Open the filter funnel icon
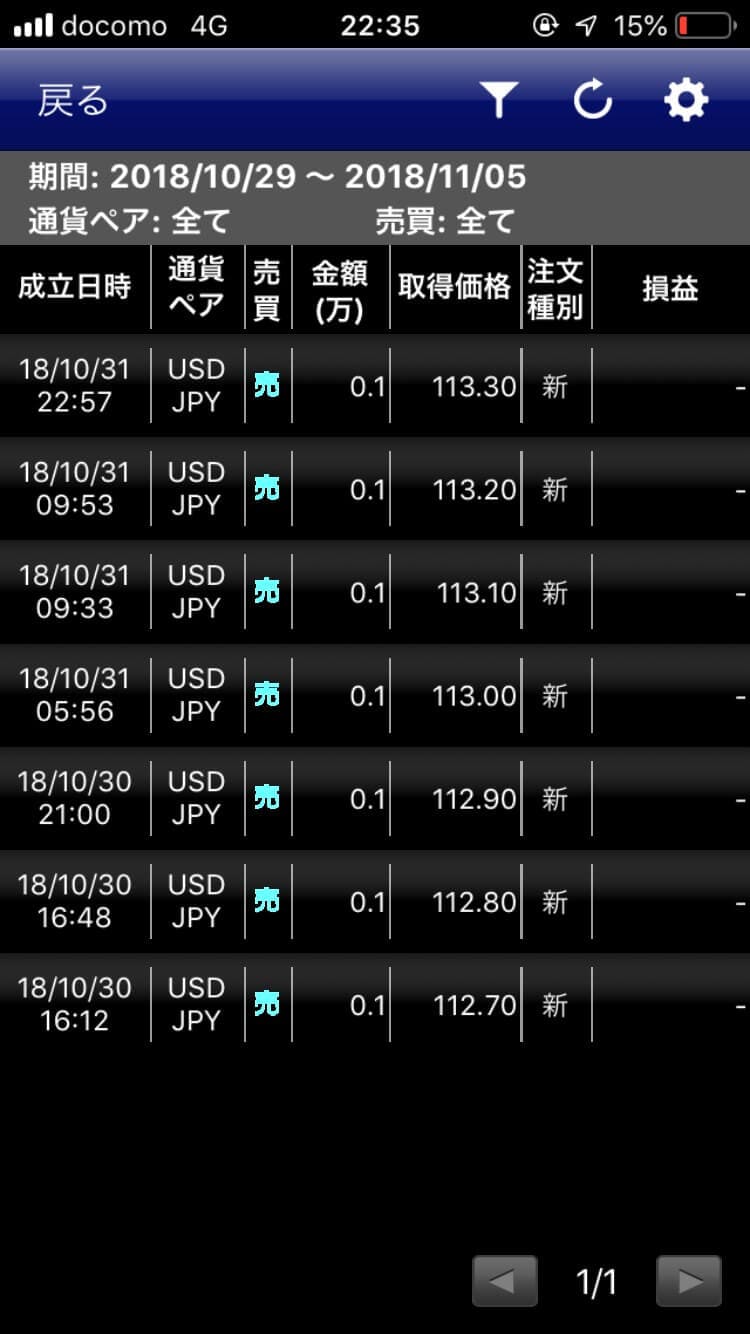Viewport: 750px width, 1334px height. [498, 100]
